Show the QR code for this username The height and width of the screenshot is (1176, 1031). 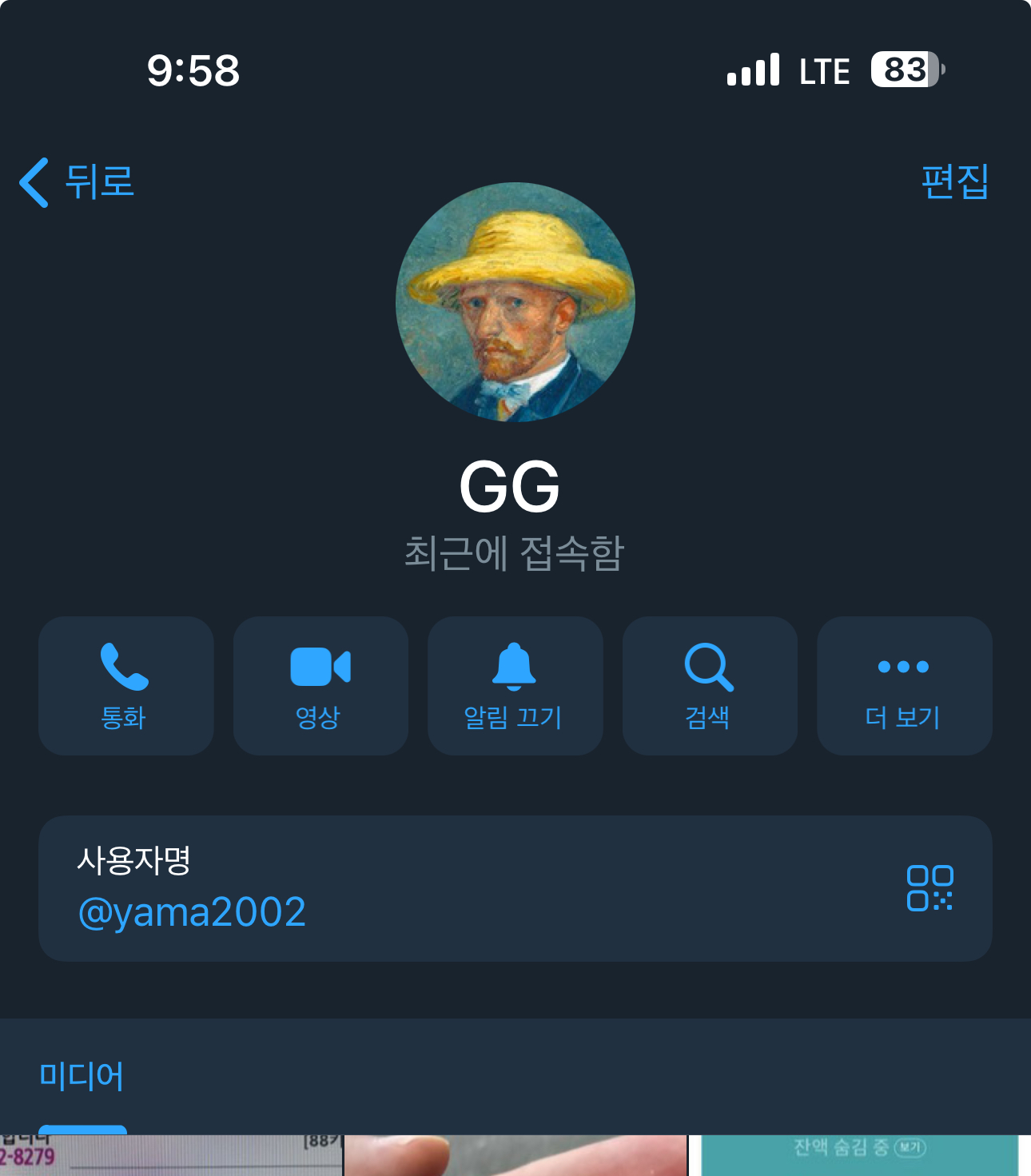(929, 888)
